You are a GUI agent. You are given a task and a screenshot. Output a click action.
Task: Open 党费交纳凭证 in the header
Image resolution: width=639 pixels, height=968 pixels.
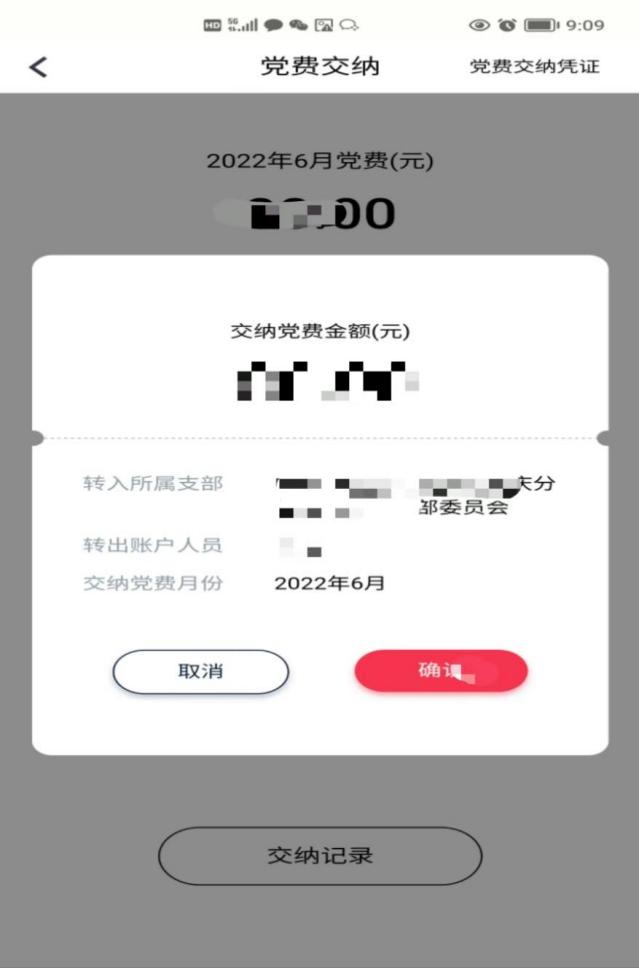[535, 67]
